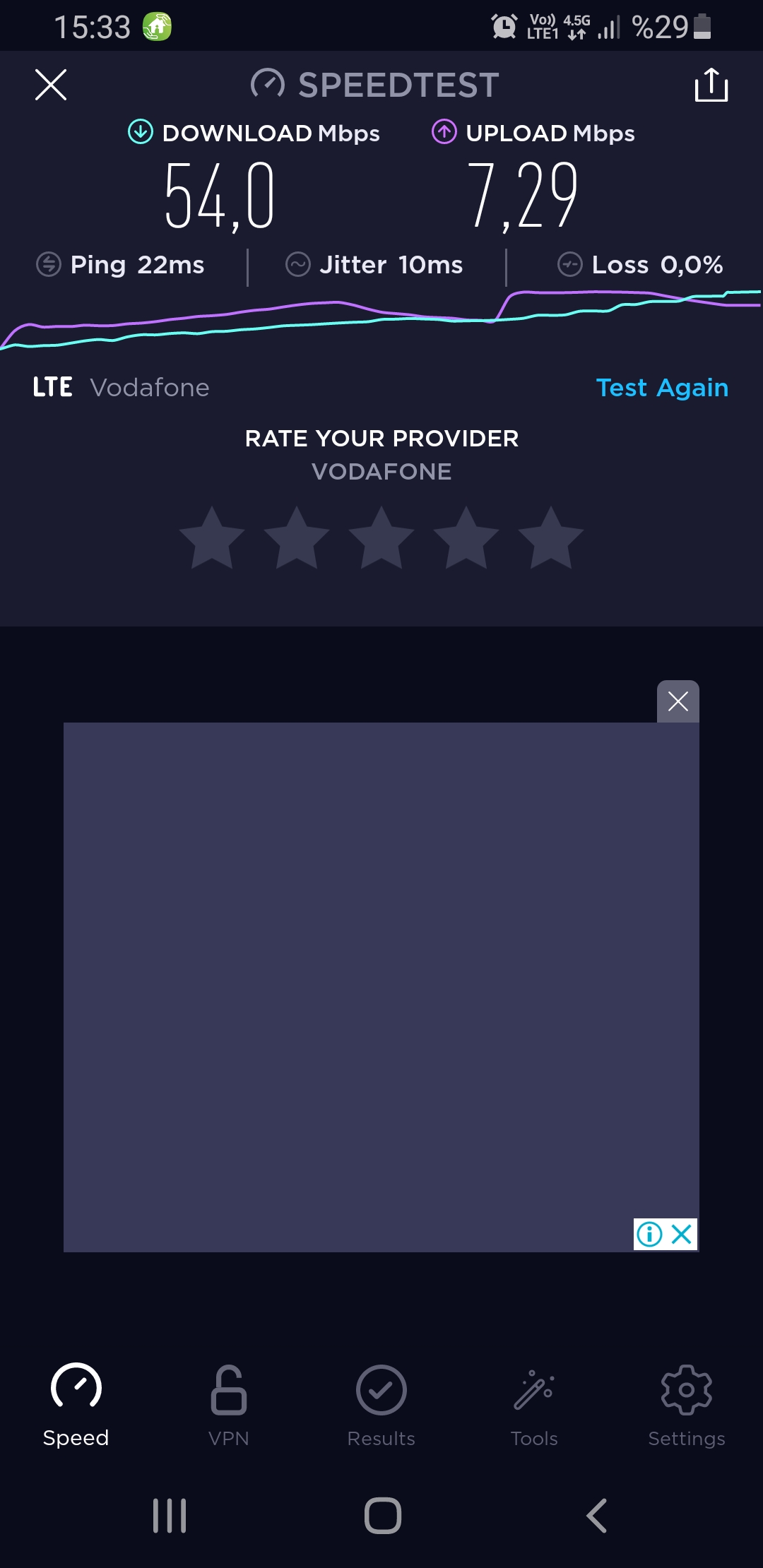Share the speed test result
This screenshot has width=763, height=1568.
(711, 85)
